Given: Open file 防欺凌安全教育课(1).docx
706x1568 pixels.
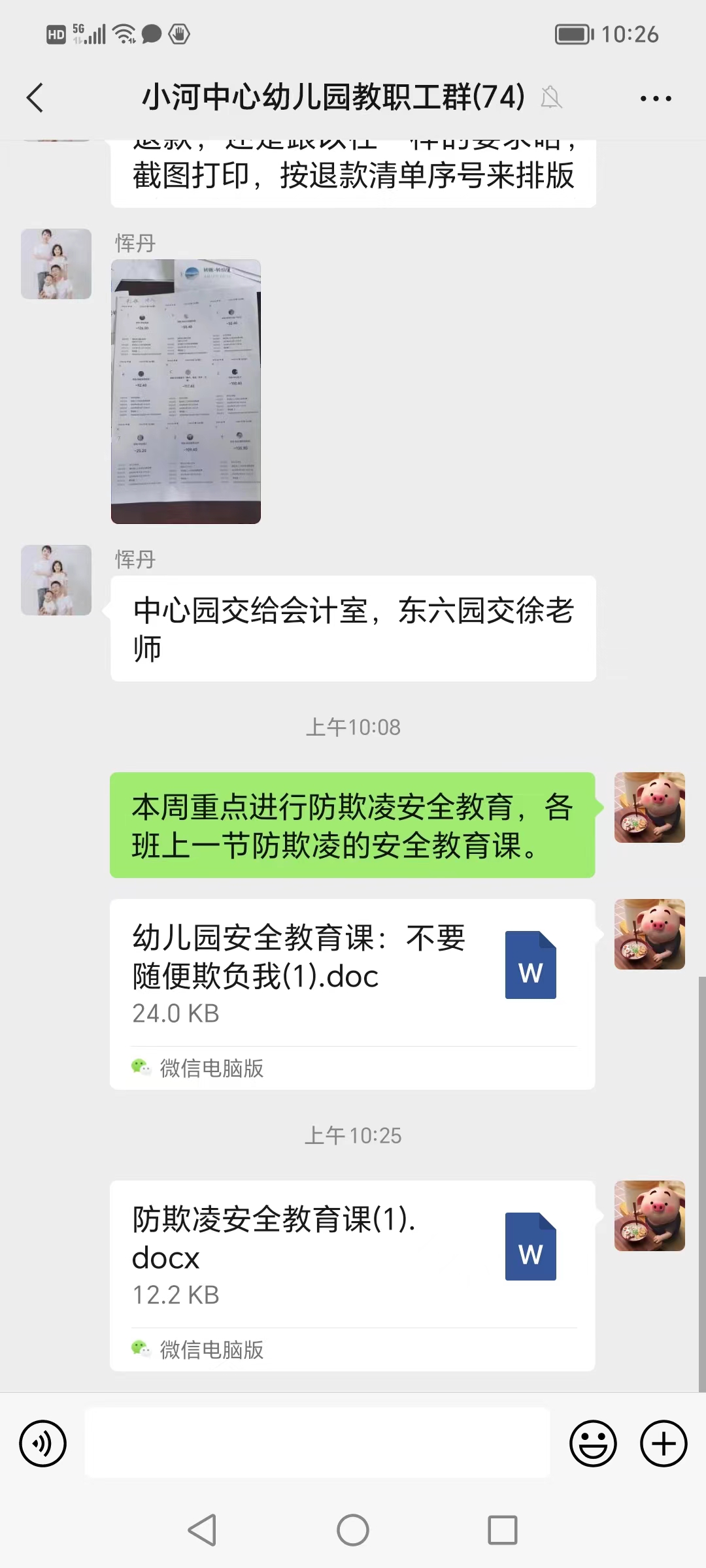Looking at the screenshot, I should pyautogui.click(x=352, y=1275).
